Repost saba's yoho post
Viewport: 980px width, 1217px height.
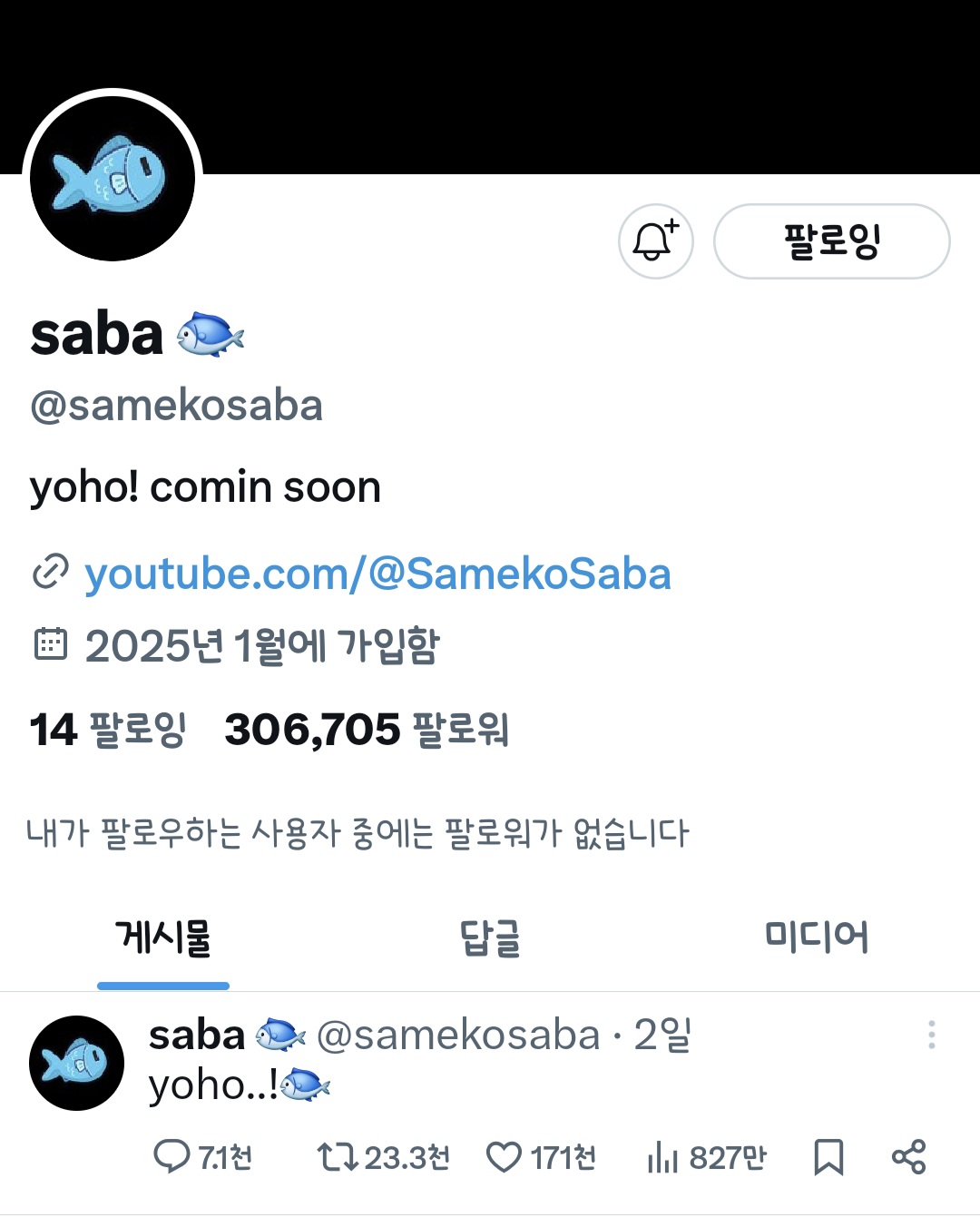[338, 1157]
